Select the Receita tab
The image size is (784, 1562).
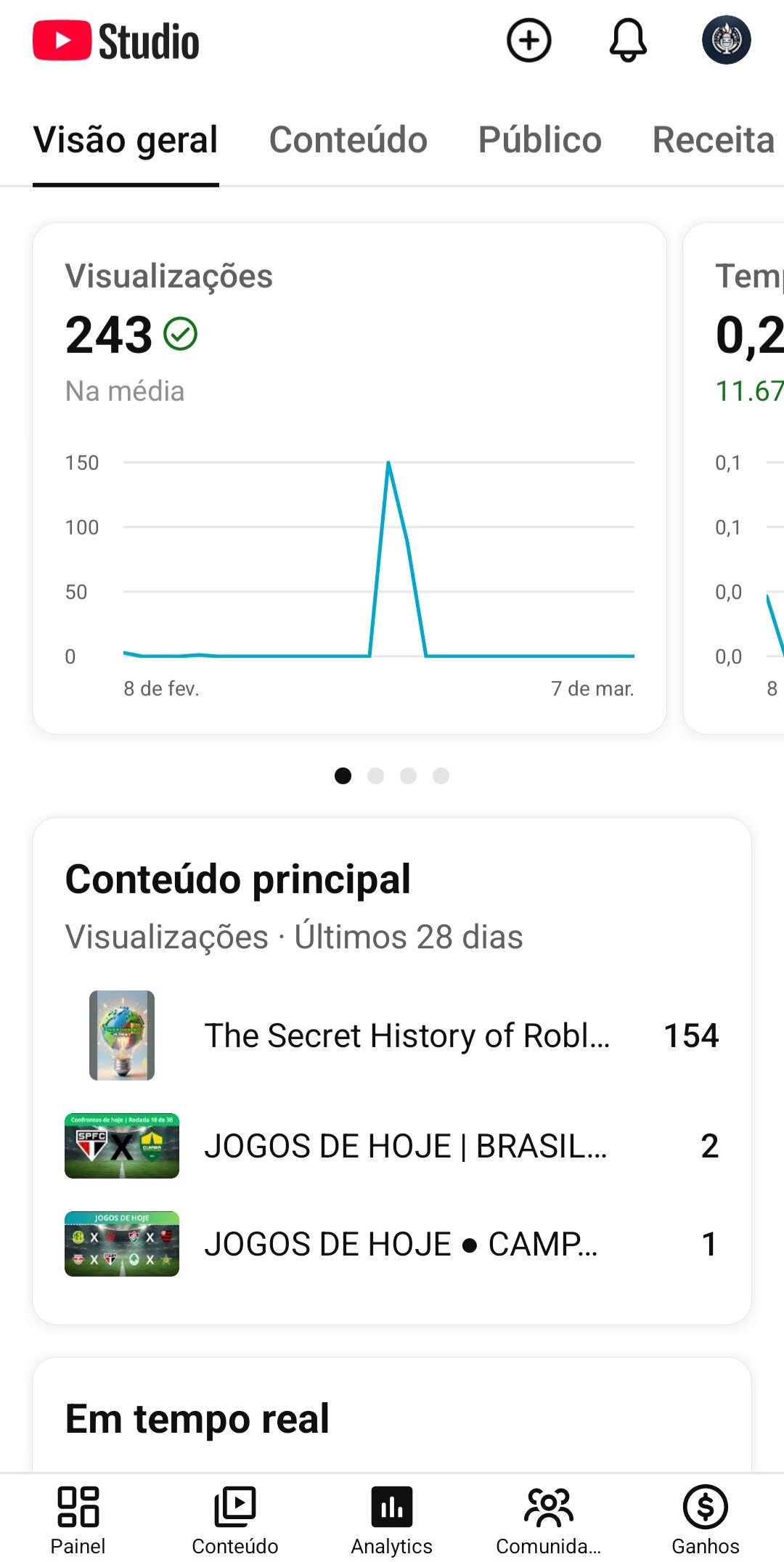tap(713, 140)
